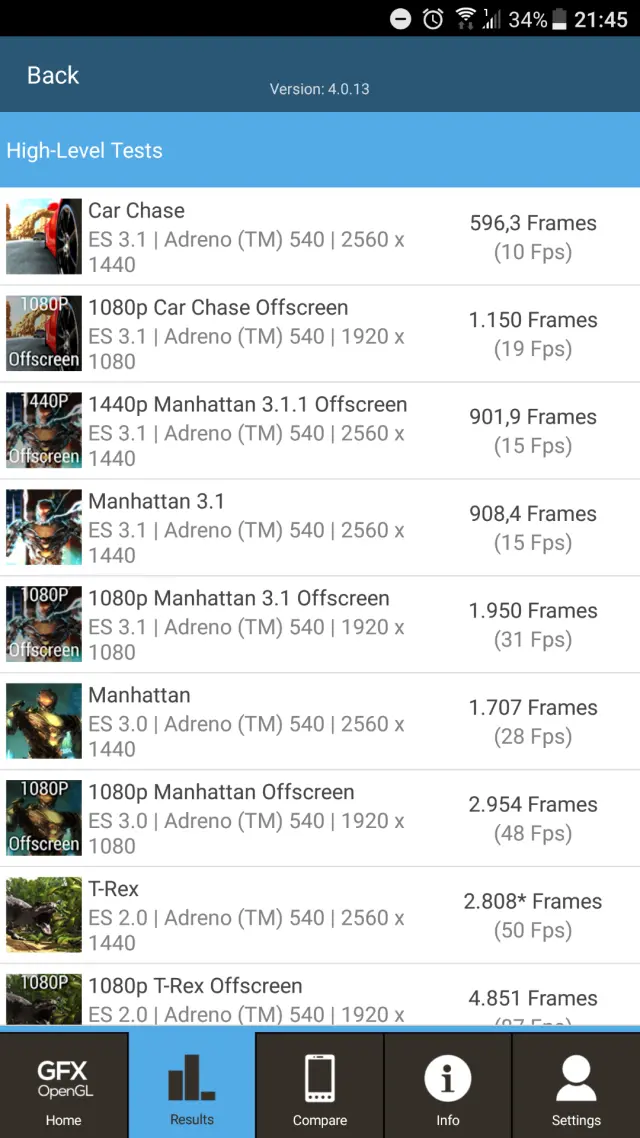Select the Results tab
The height and width of the screenshot is (1138, 640).
click(x=192, y=1085)
